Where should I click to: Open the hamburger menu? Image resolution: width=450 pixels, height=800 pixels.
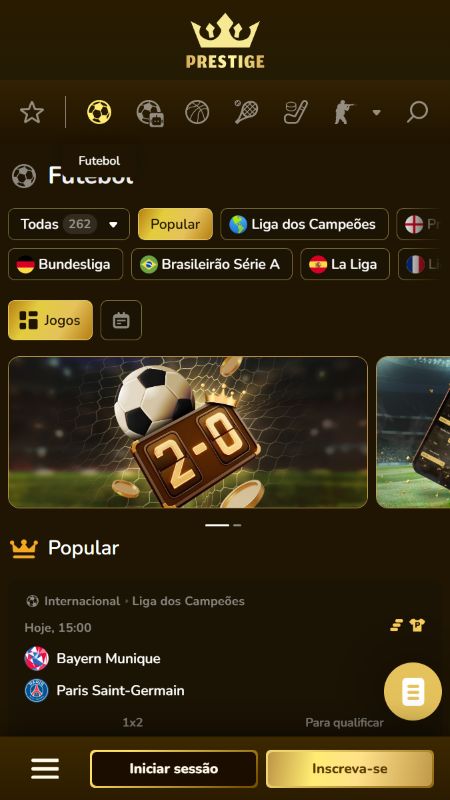click(45, 768)
